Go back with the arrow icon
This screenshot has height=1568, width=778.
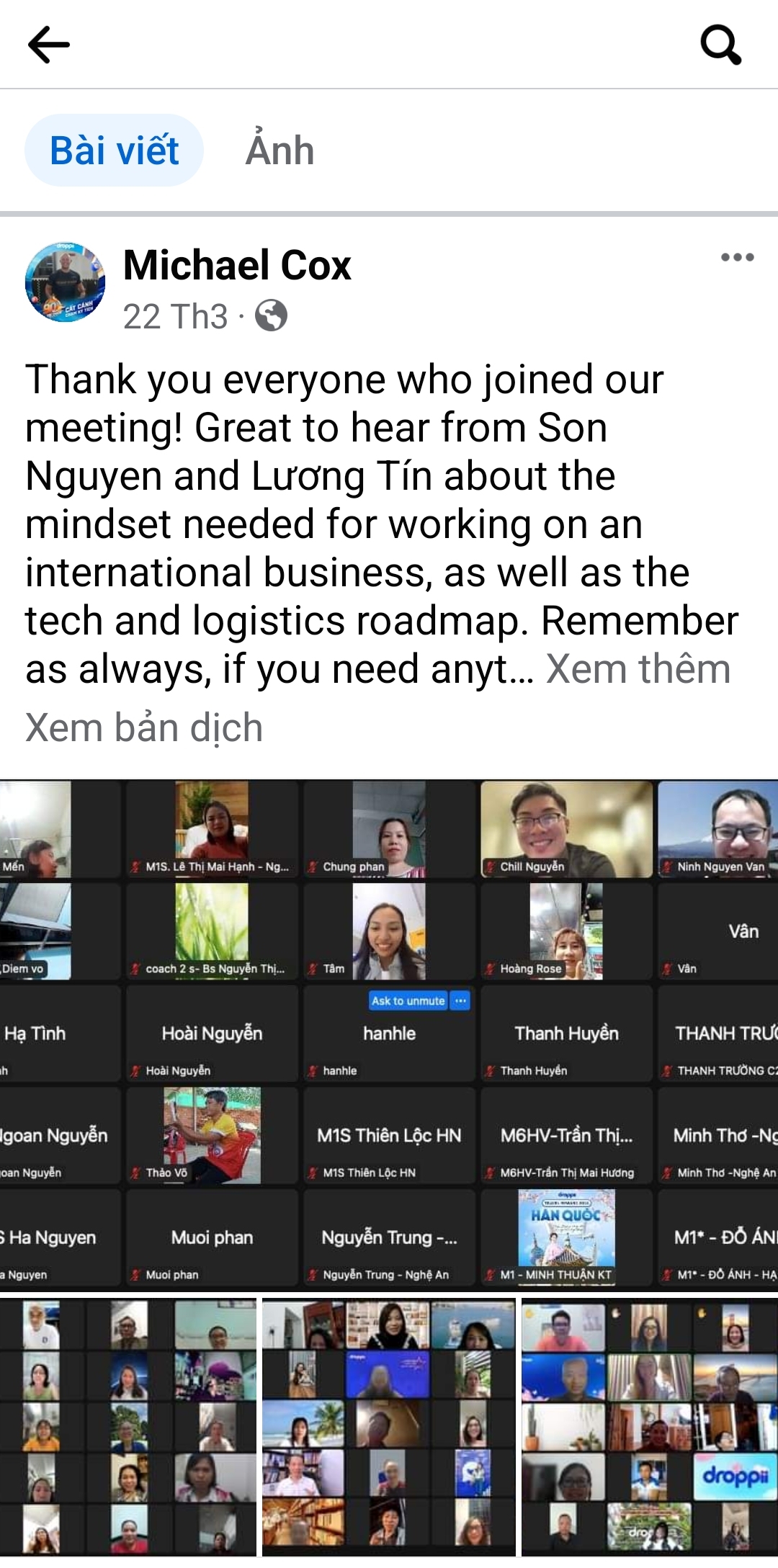(x=48, y=45)
